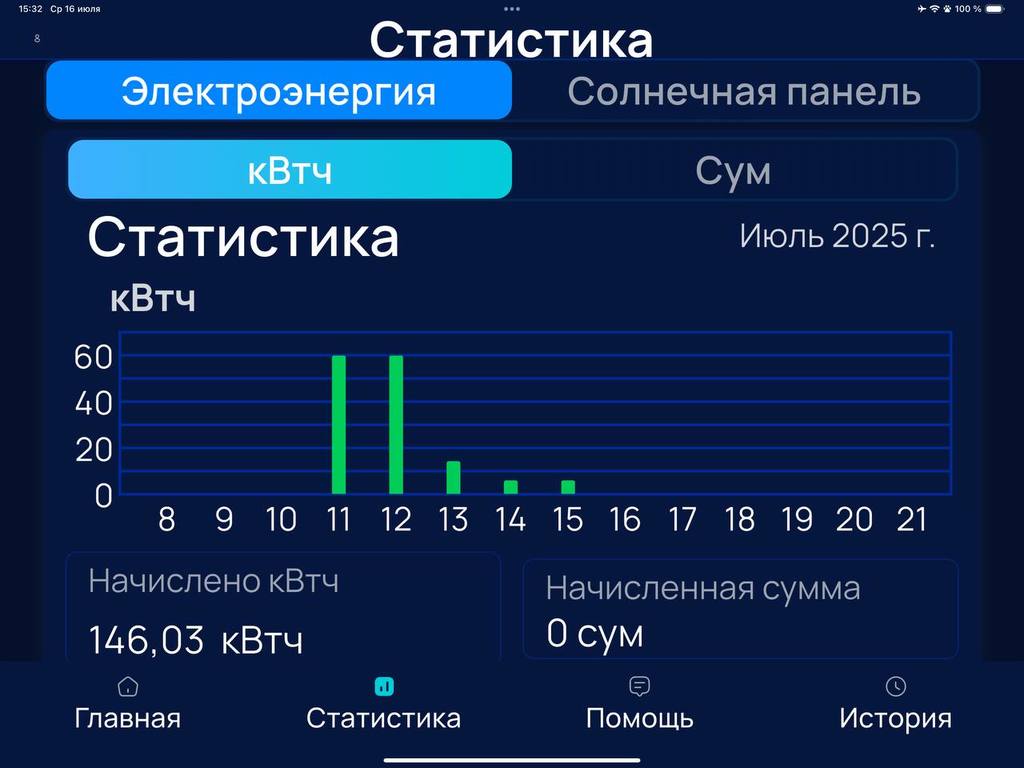
Task: Open the Статистика bottom tab
Action: click(x=384, y=703)
